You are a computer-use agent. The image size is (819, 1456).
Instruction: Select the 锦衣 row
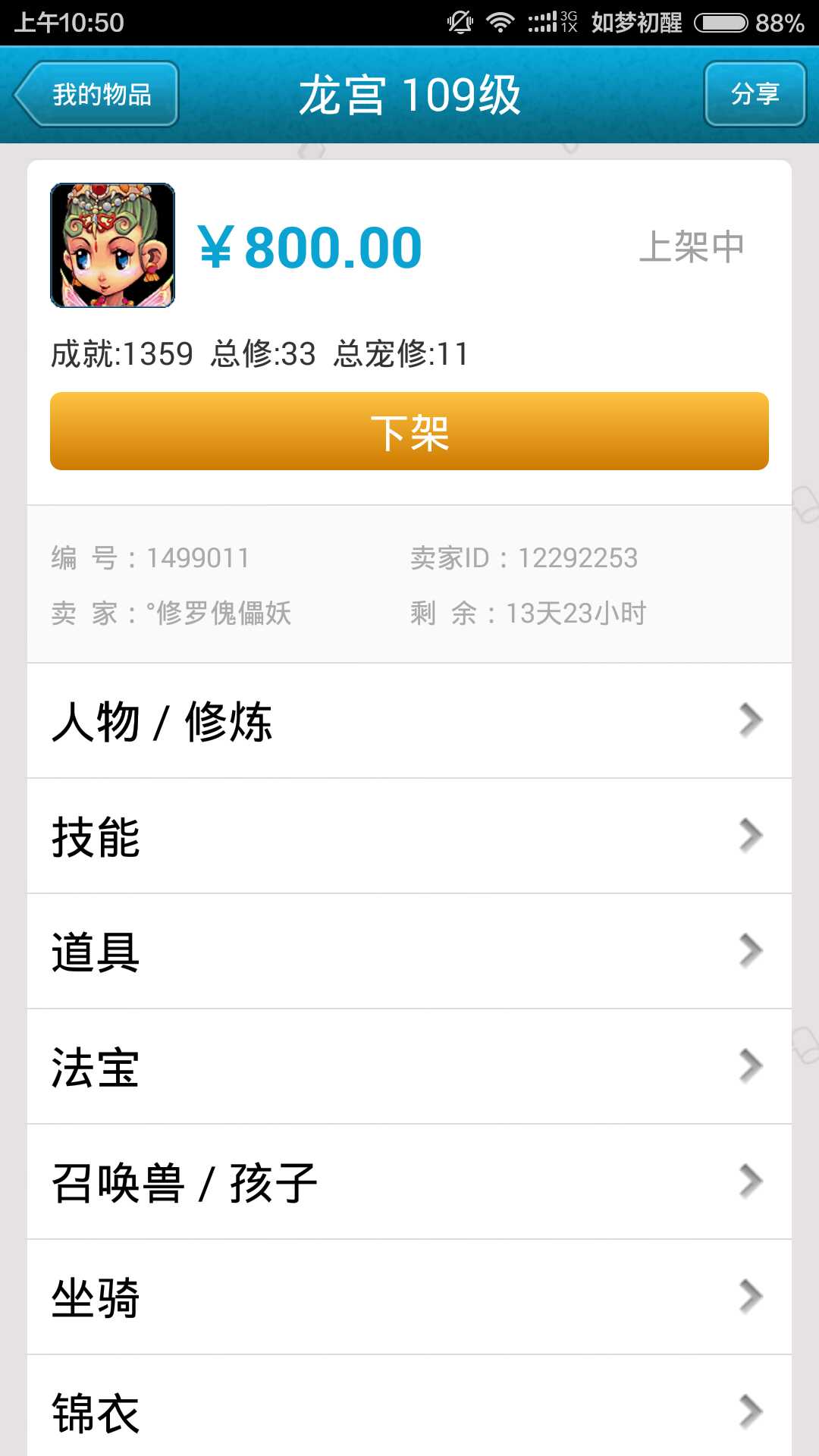click(x=409, y=1410)
